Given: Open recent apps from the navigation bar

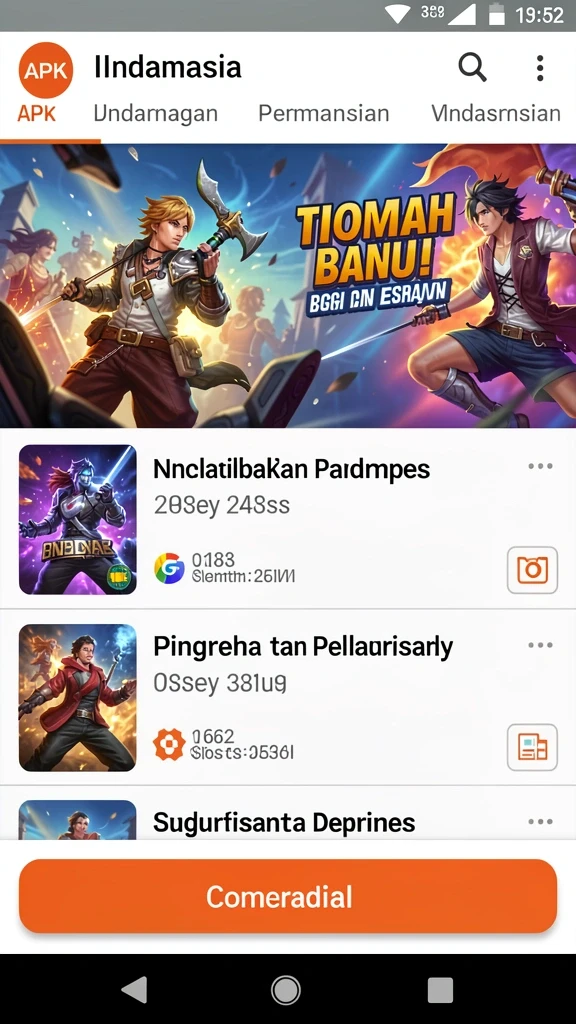Looking at the screenshot, I should point(440,990).
